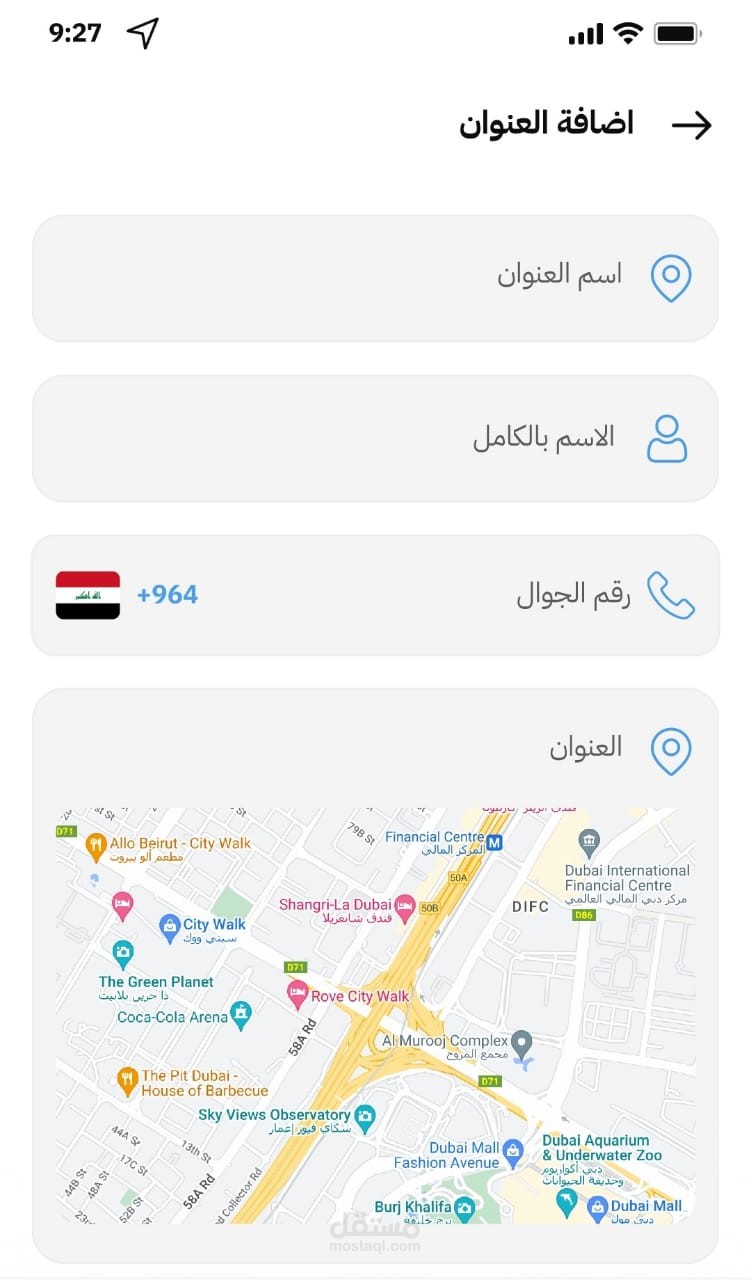The width and height of the screenshot is (751, 1280).
Task: Tap the back arrow next to اضافة العنوان
Action: (691, 125)
